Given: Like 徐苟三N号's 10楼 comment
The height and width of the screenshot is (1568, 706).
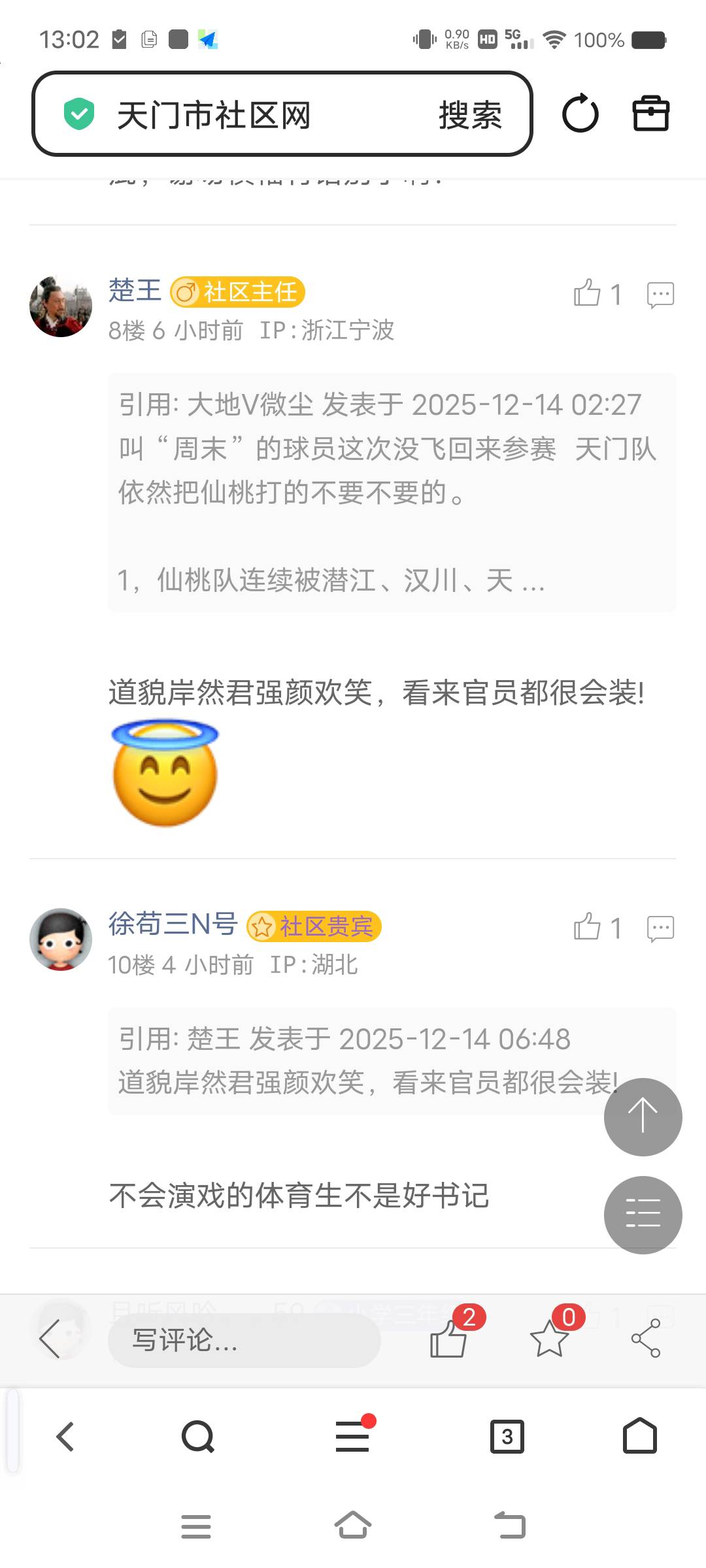Looking at the screenshot, I should [x=588, y=928].
